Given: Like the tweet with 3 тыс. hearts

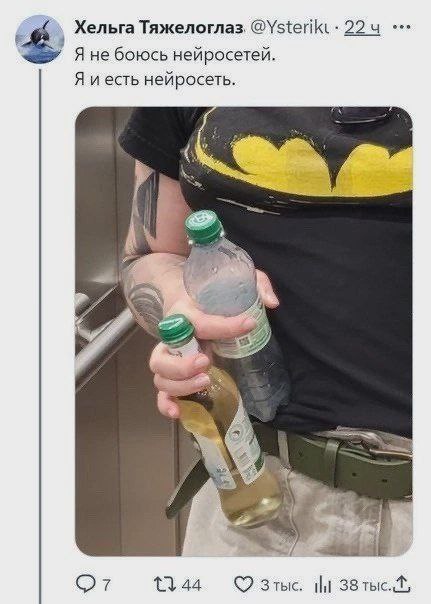Looking at the screenshot, I should [x=244, y=584].
